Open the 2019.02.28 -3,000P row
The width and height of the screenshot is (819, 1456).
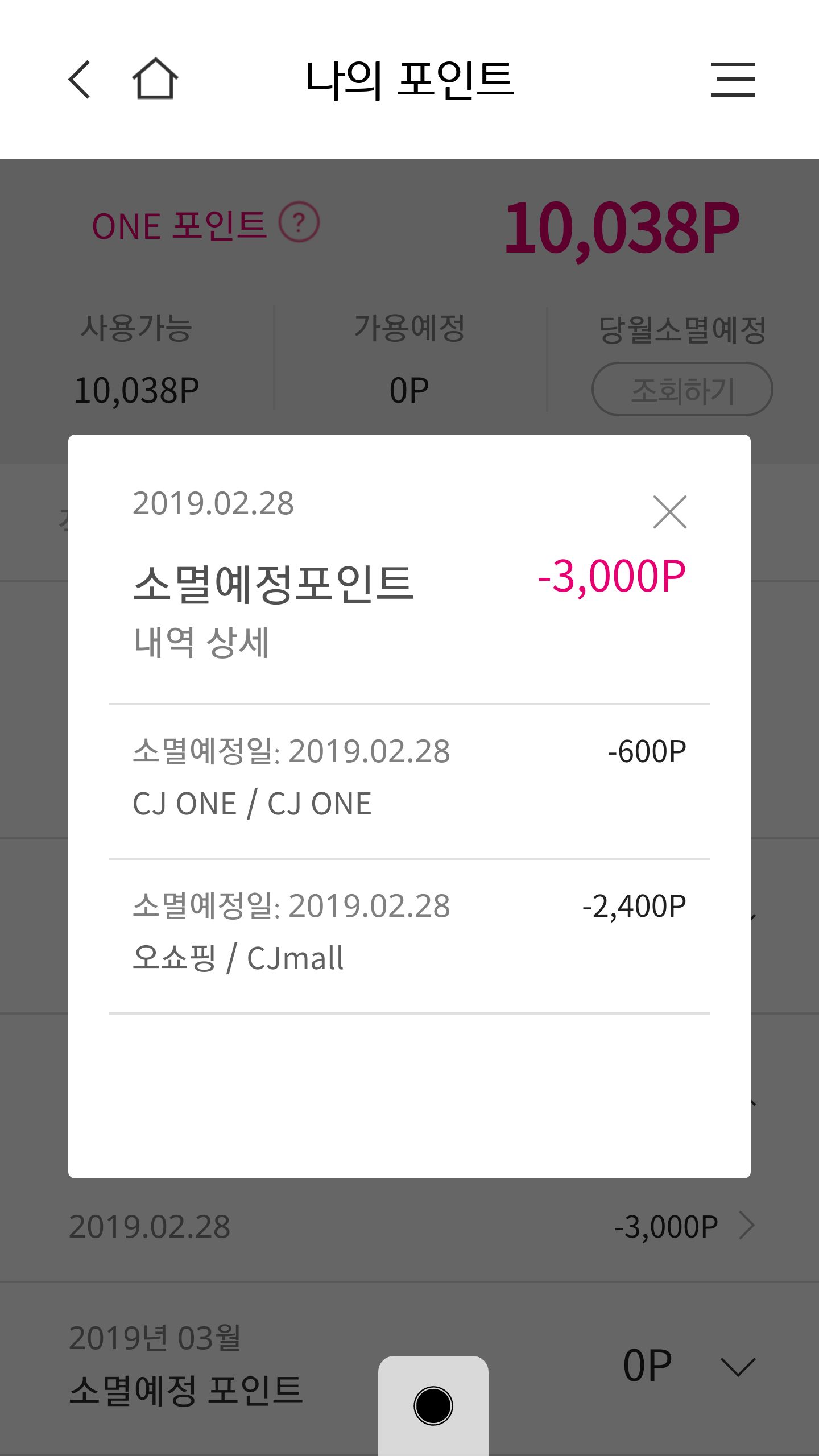pos(409,1227)
